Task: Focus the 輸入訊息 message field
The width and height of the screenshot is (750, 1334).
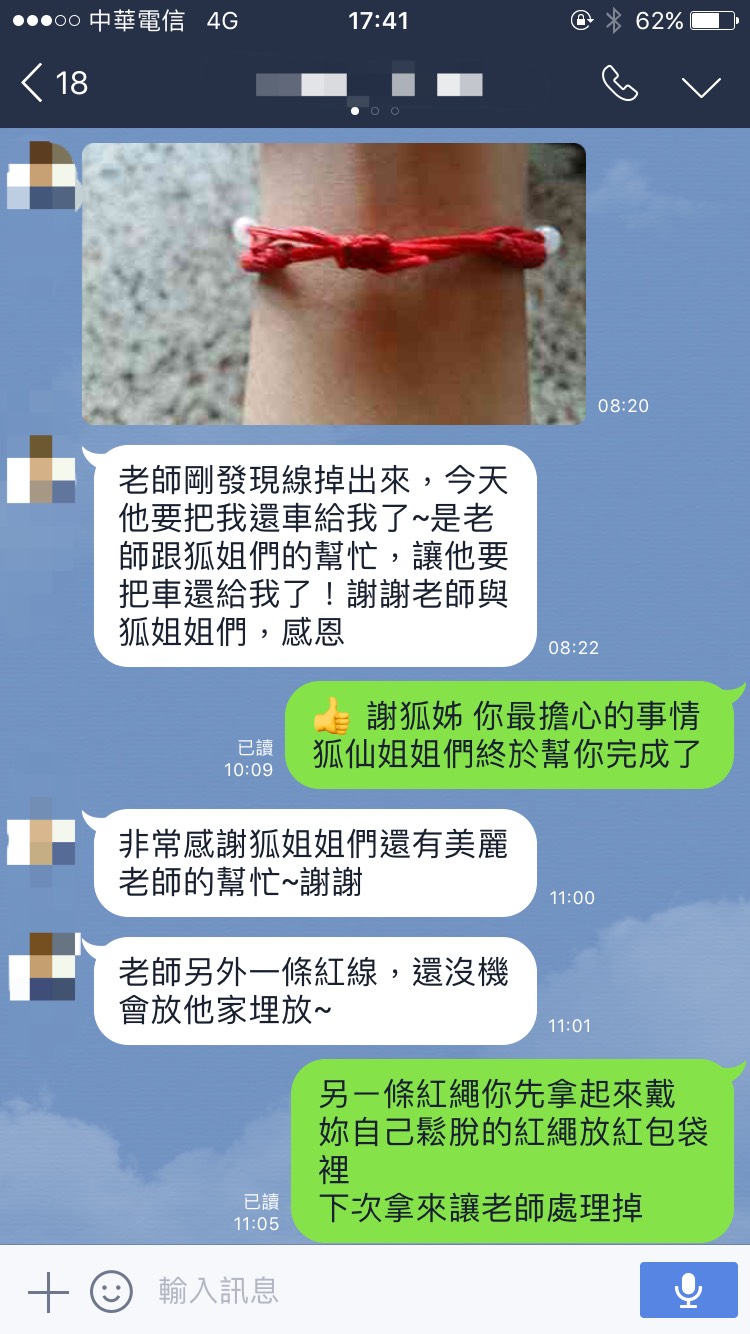Action: click(x=390, y=1292)
